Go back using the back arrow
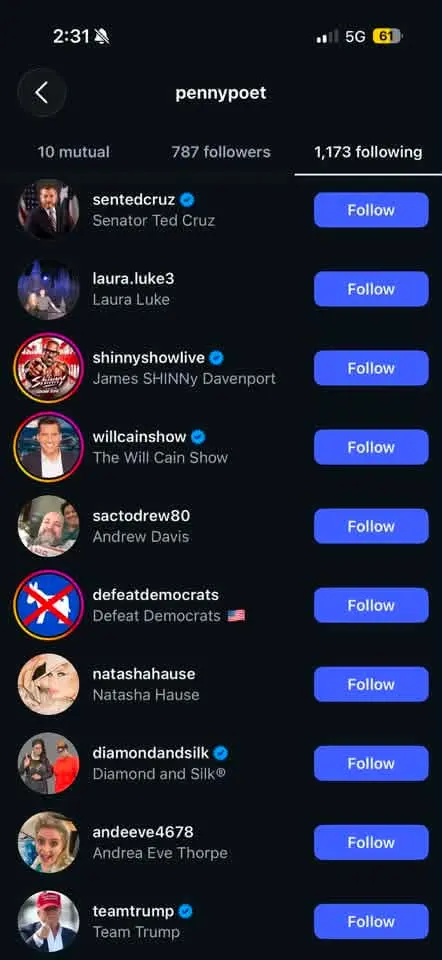Image resolution: width=442 pixels, height=960 pixels. click(x=42, y=93)
